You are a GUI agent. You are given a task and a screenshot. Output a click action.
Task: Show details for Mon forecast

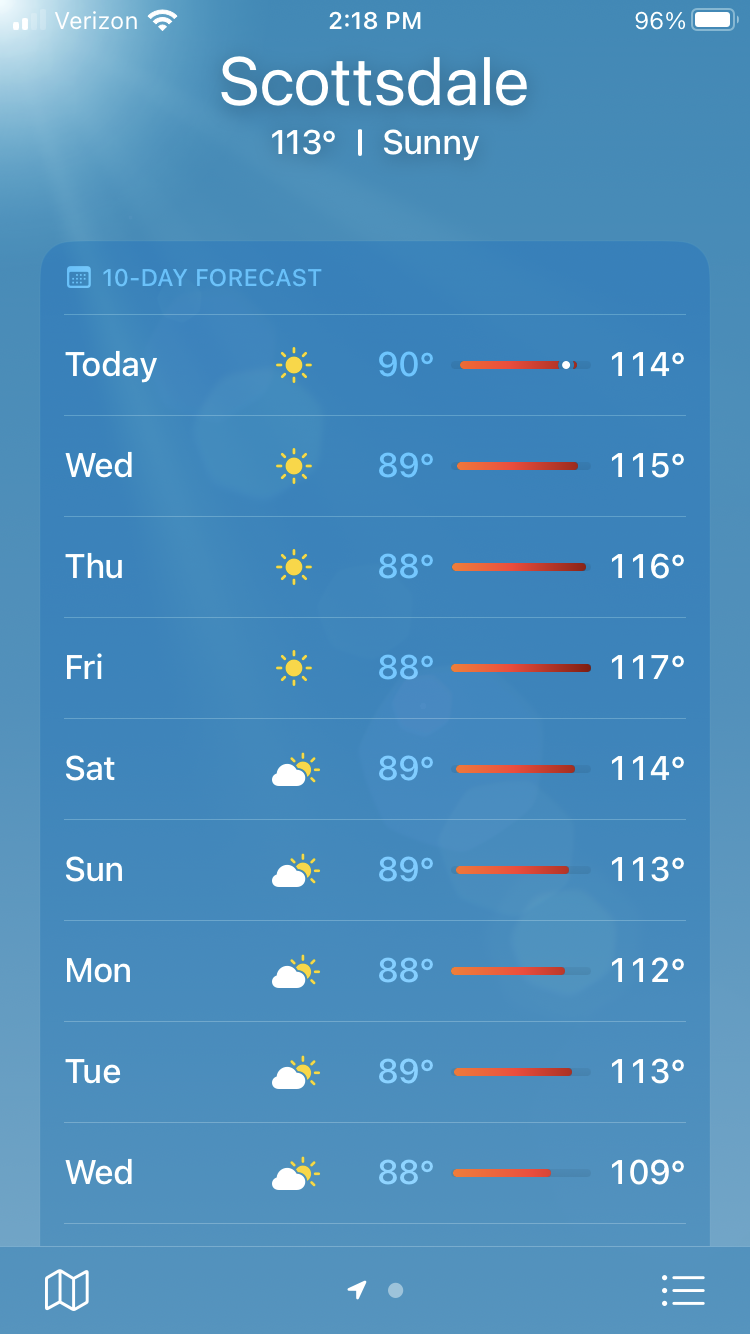coord(375,971)
